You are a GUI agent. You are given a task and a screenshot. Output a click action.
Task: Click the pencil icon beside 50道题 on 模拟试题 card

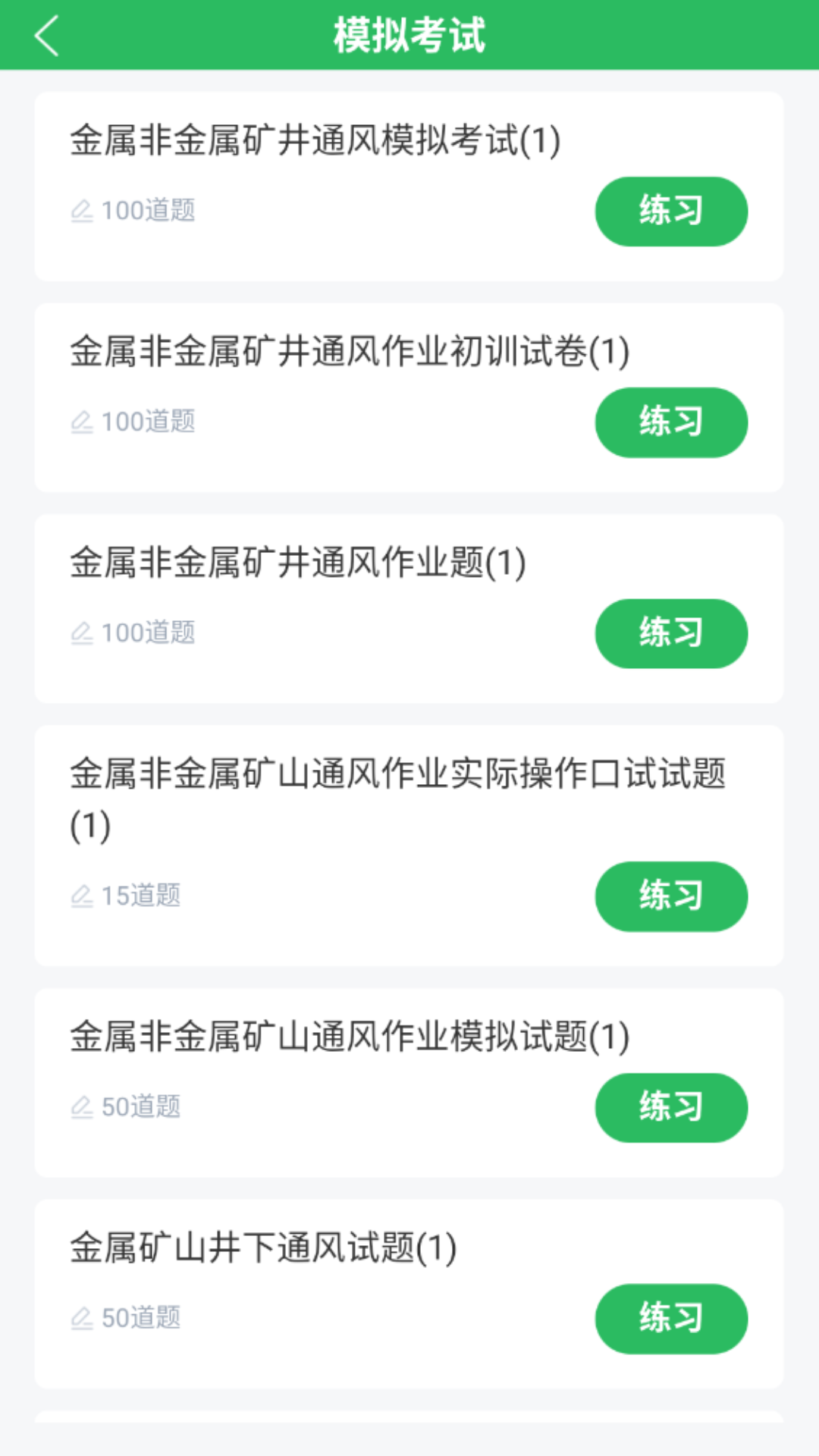83,1107
